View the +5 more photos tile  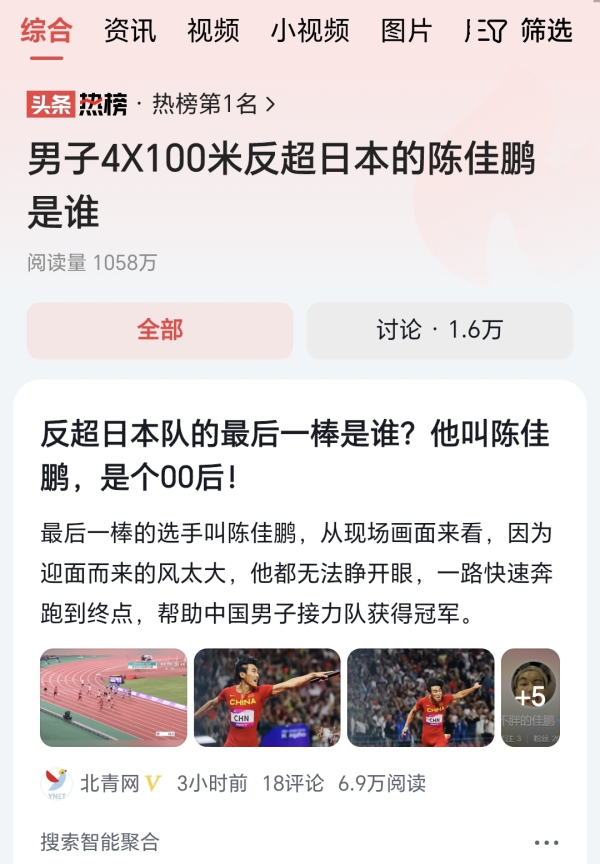(x=530, y=698)
